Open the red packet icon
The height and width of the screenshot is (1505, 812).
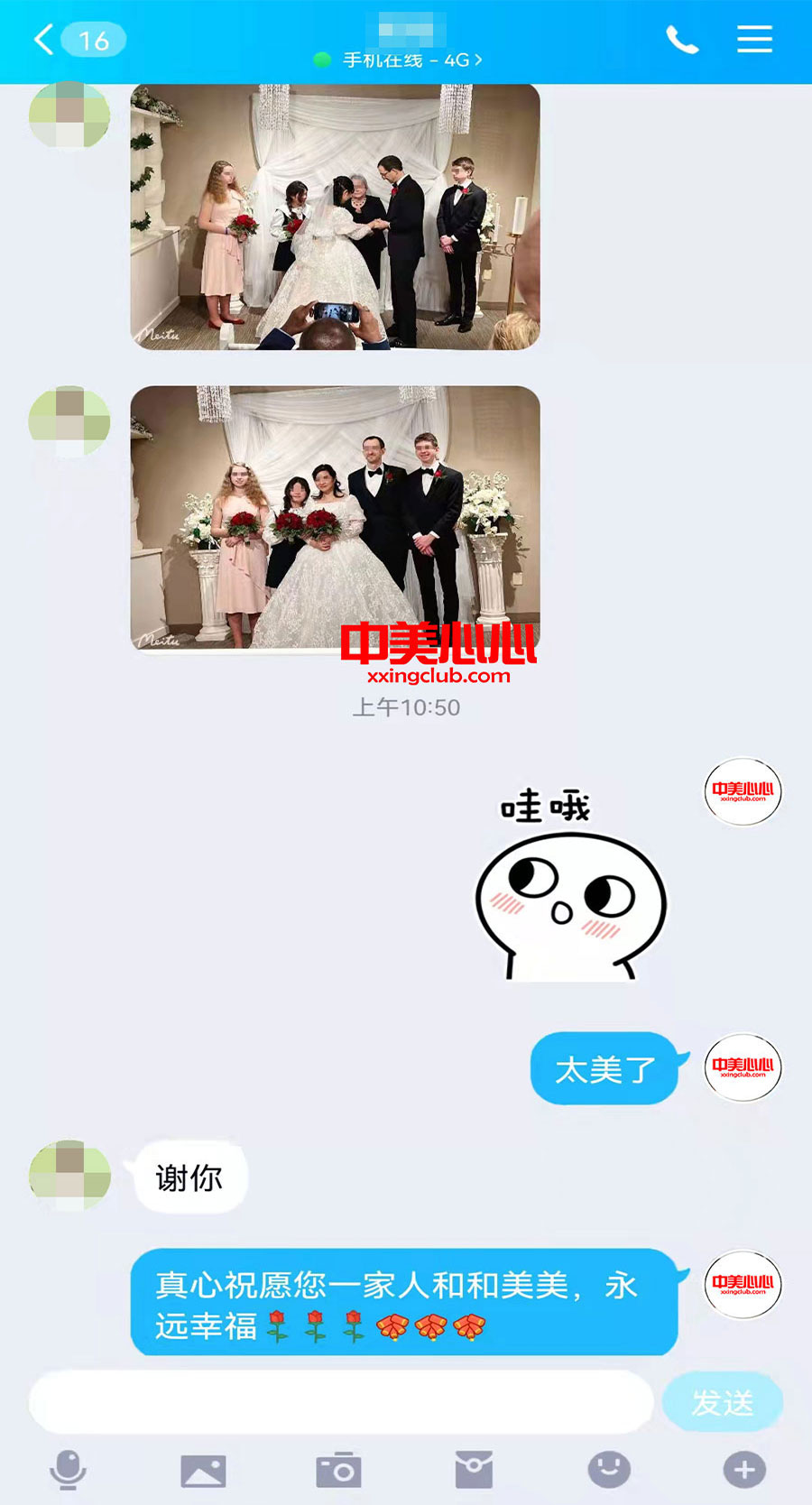tap(474, 1470)
